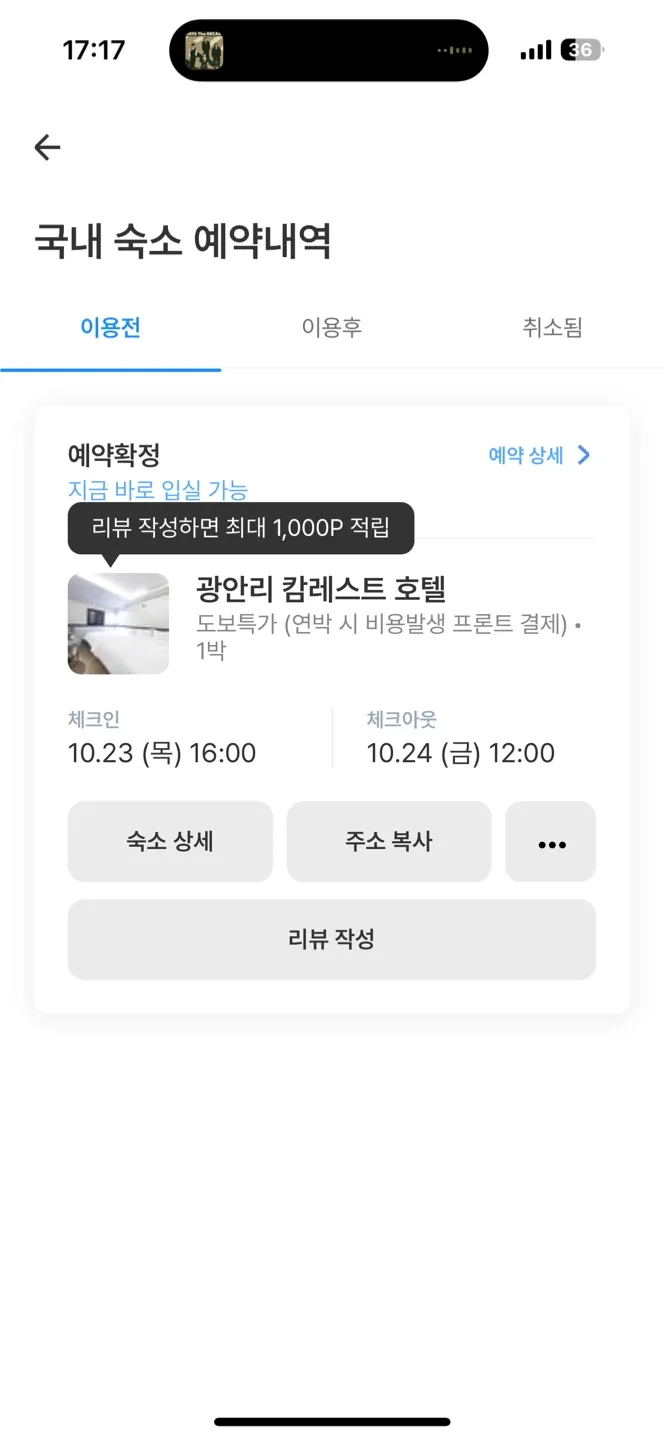Open 예약 상세 booking details
664x1440 pixels.
click(x=539, y=456)
